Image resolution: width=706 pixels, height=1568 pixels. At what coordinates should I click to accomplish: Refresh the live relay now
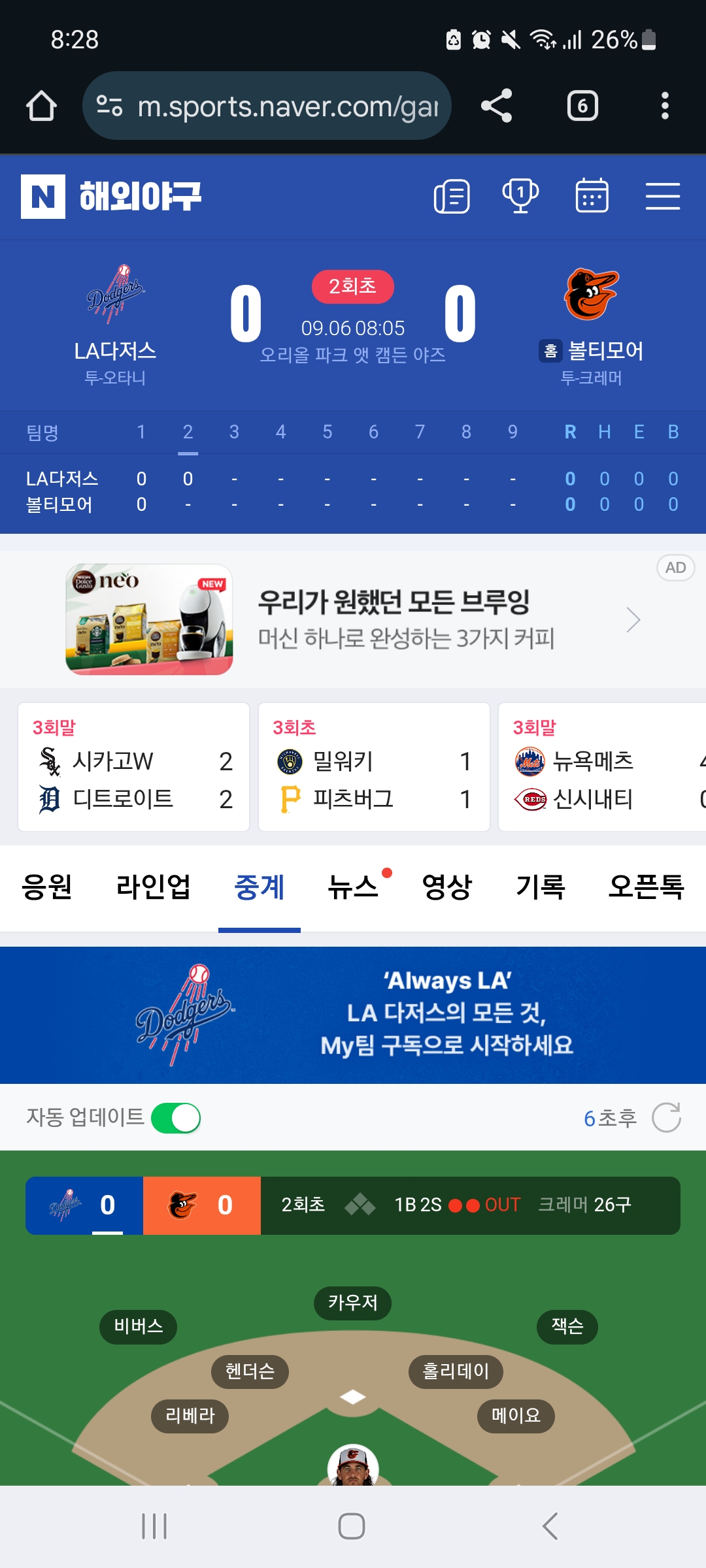[666, 1117]
